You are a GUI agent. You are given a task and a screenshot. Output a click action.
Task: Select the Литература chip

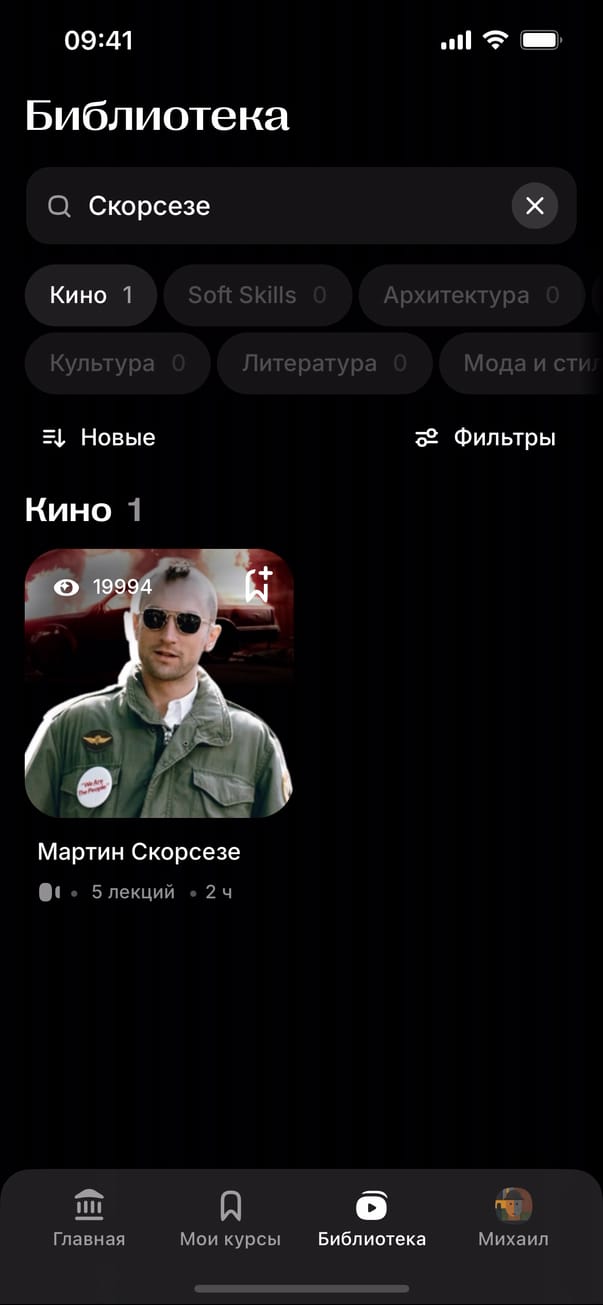pyautogui.click(x=324, y=363)
